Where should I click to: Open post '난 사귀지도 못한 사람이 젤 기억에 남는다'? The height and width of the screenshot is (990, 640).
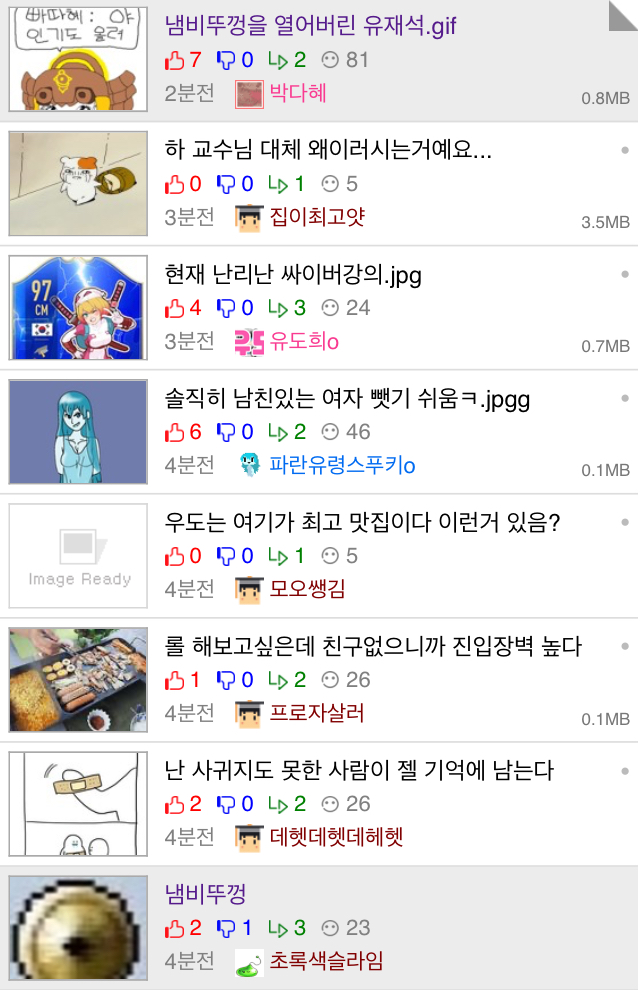[359, 771]
